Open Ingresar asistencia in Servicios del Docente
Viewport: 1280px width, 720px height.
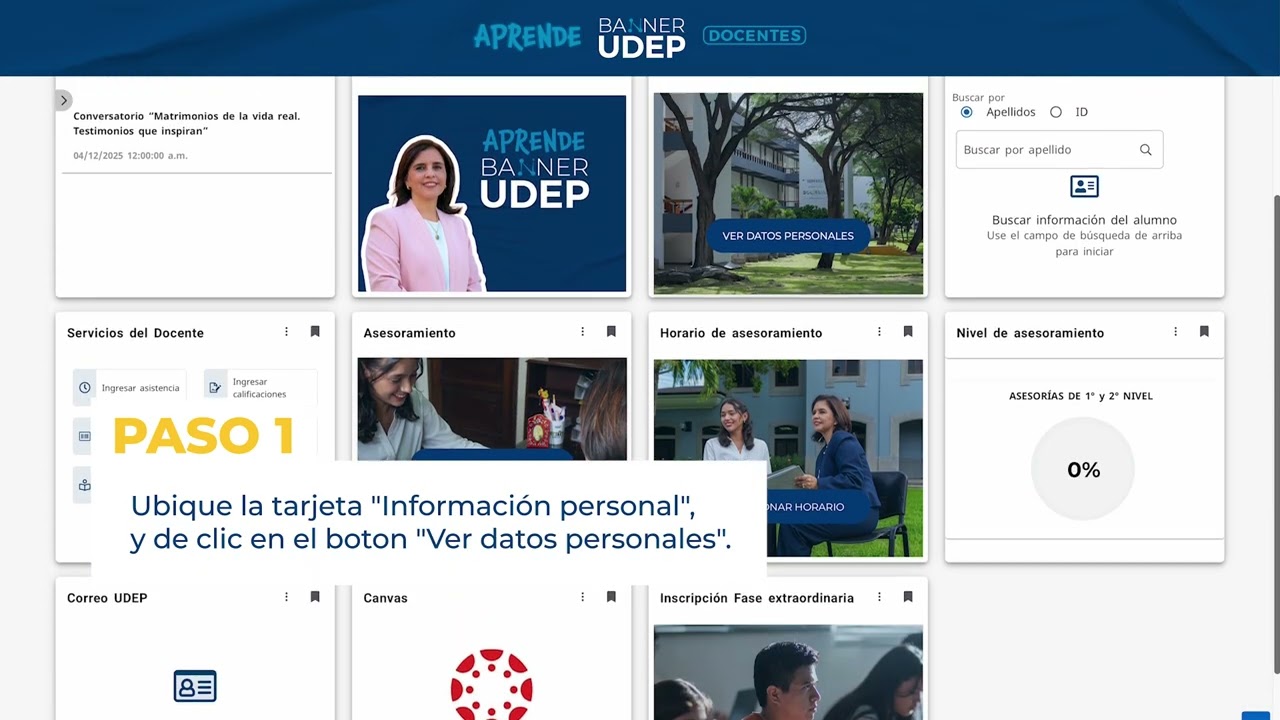130,388
